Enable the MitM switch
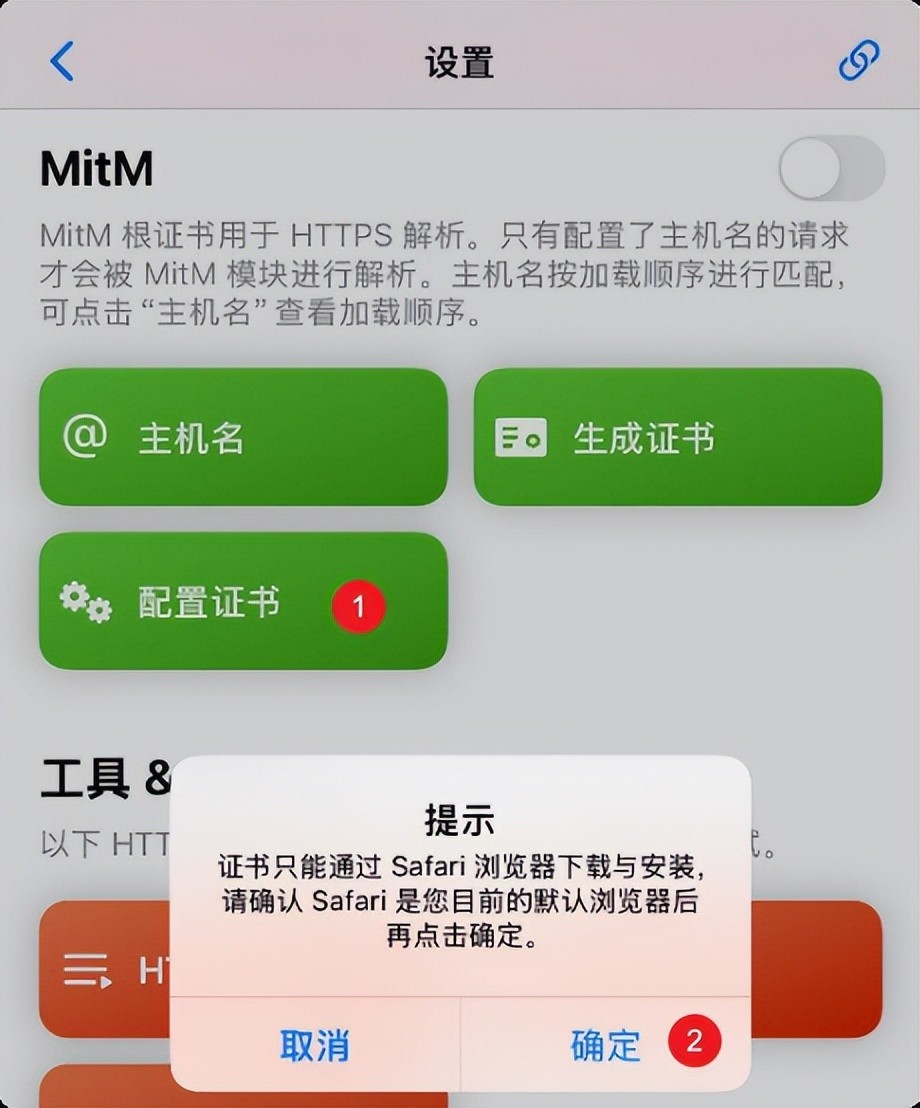This screenshot has height=1108, width=920. tap(831, 169)
